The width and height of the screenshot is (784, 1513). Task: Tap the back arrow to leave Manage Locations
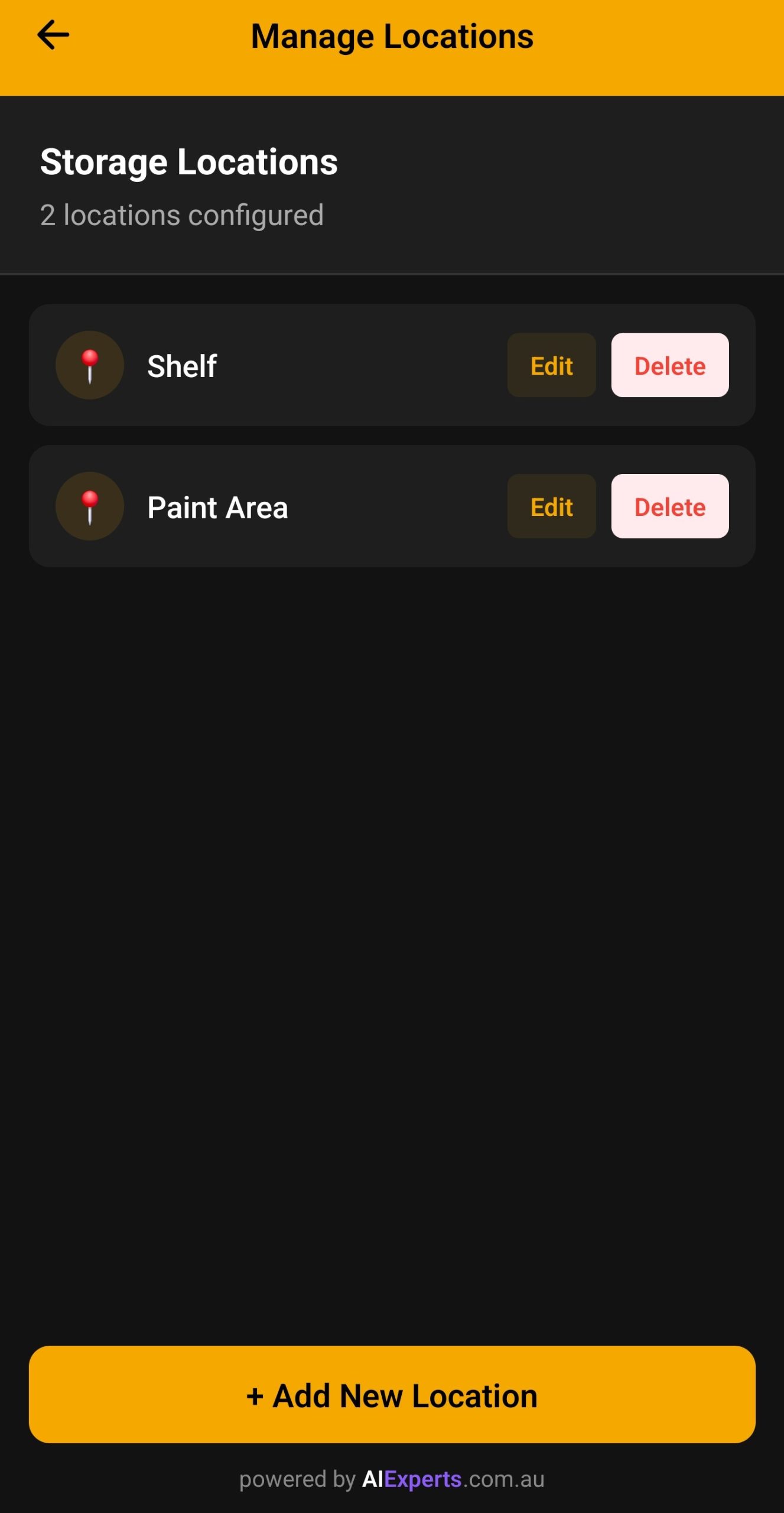click(53, 35)
